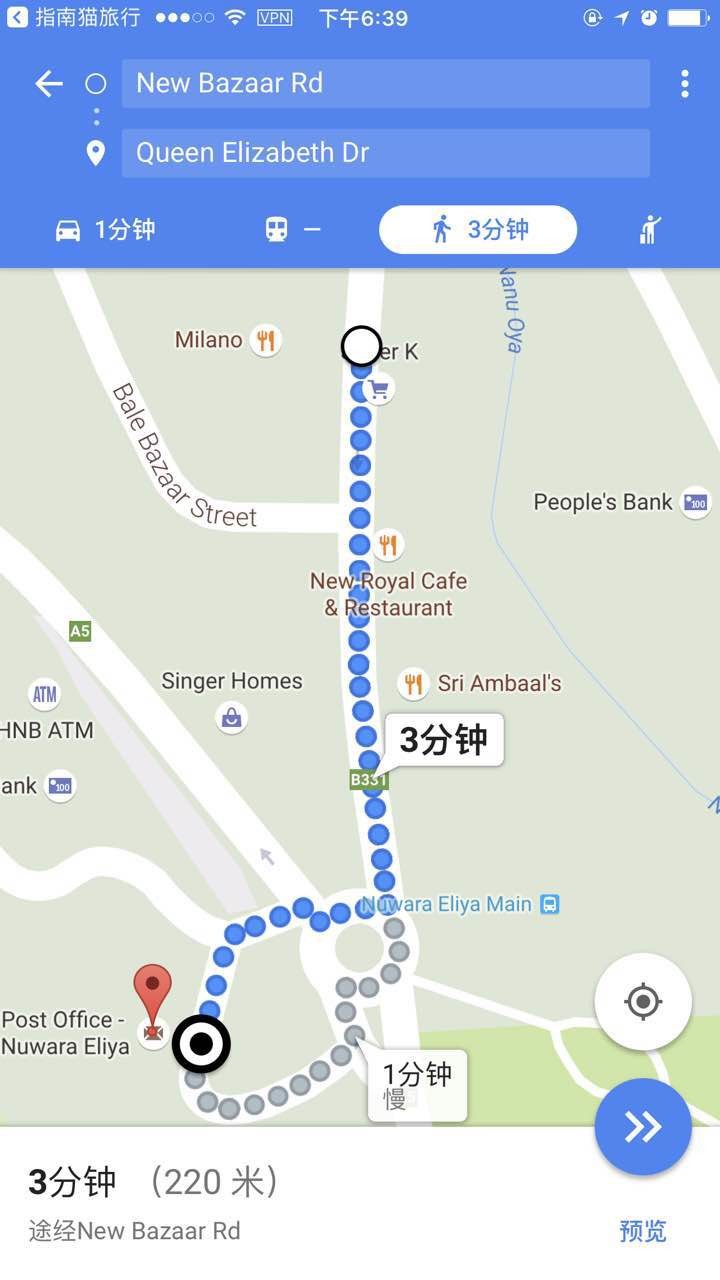Switch to the ride-hailing mode

(x=651, y=230)
